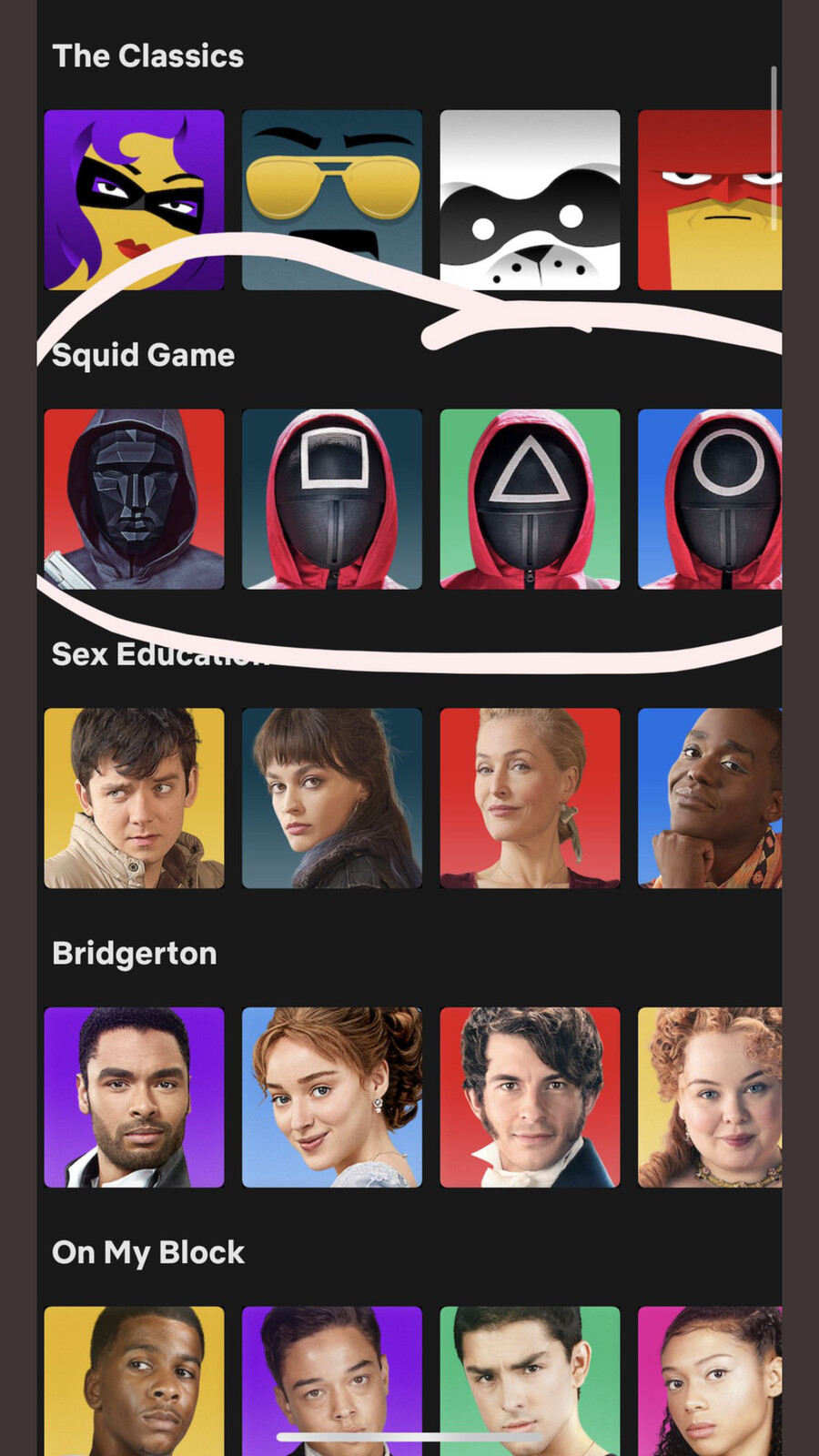The height and width of the screenshot is (1456, 819).
Task: Pick the Bridgerton avatar with purple background
Action: (x=134, y=1097)
